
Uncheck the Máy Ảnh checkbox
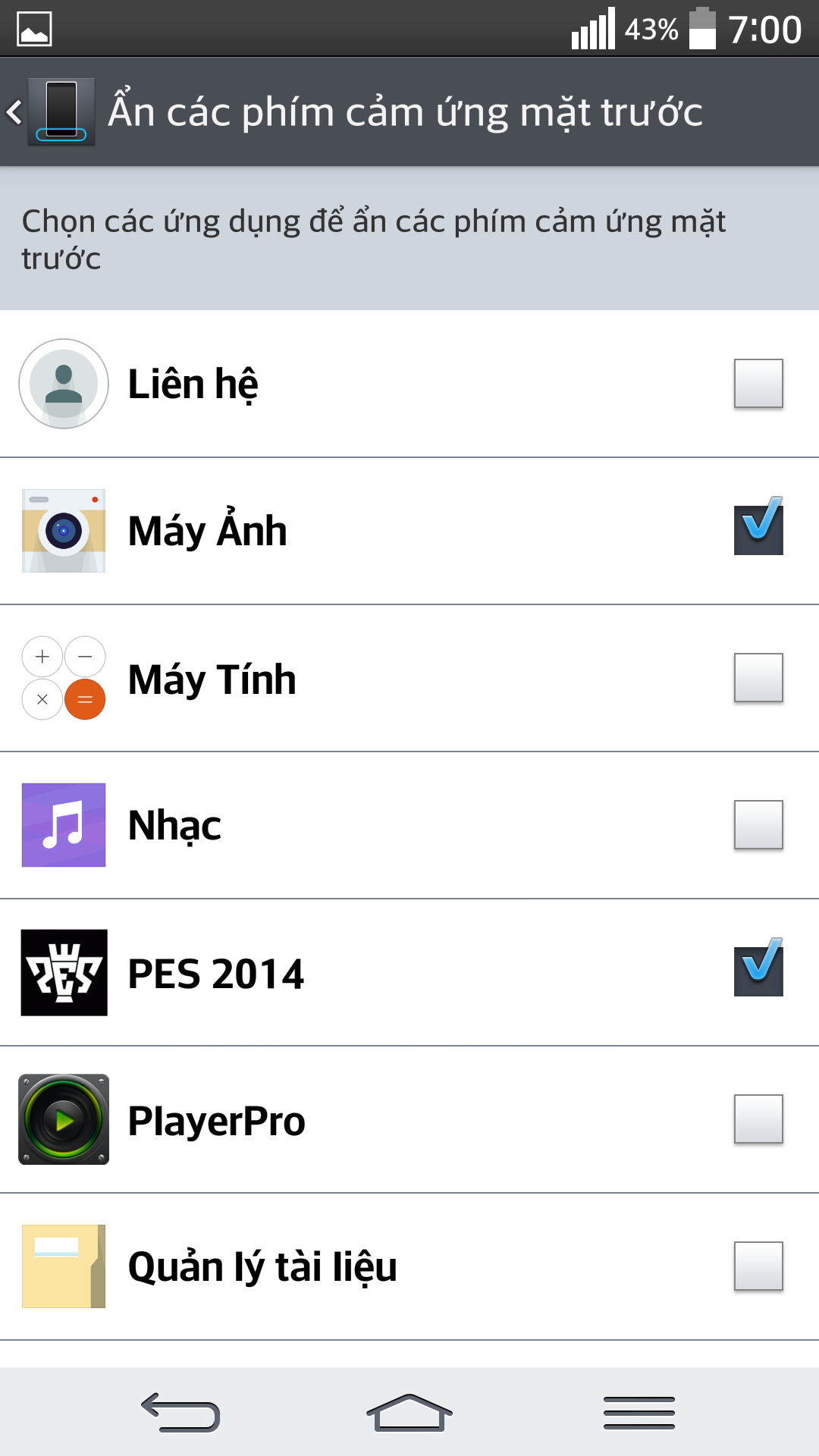(758, 529)
